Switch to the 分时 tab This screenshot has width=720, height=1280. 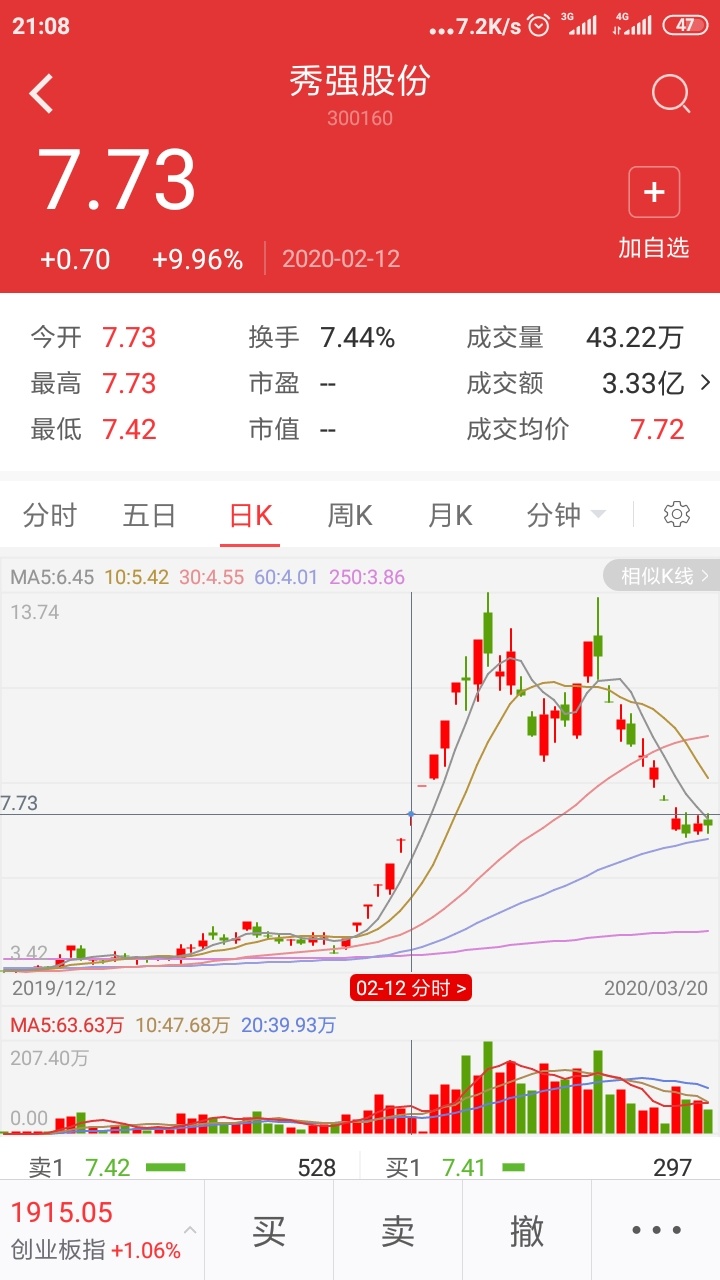(50, 516)
